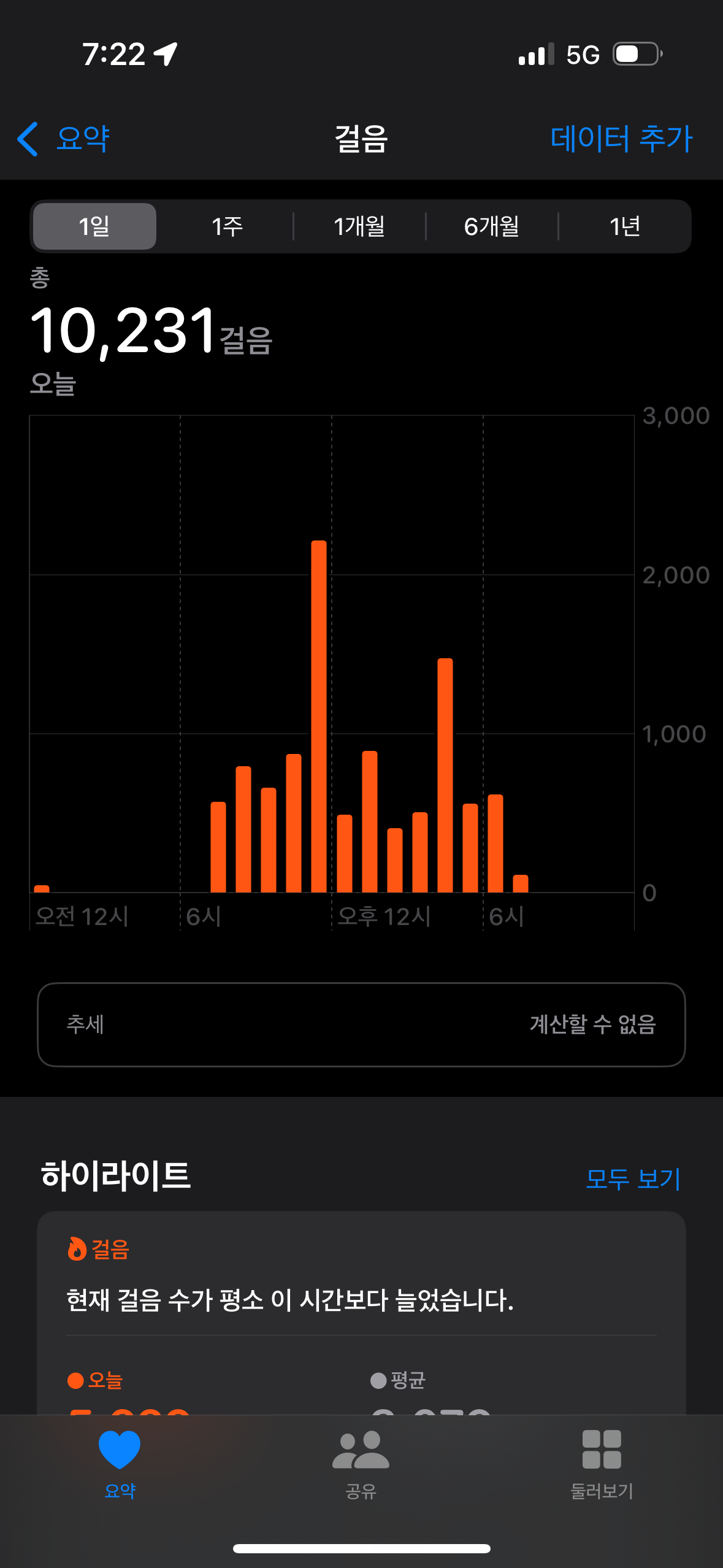Switch to the 1개월 view
The image size is (723, 1568).
click(x=359, y=226)
